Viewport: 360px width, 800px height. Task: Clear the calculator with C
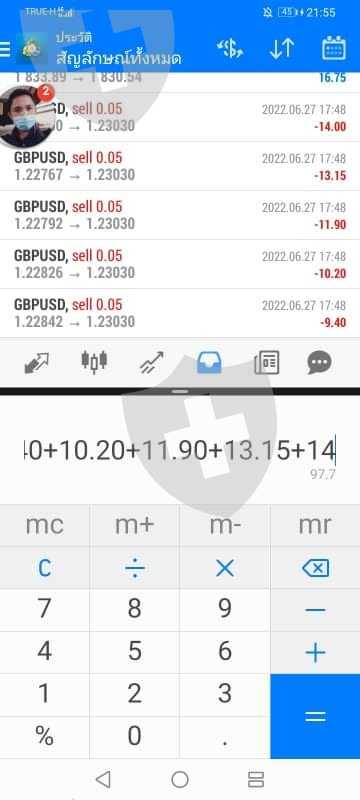pos(45,568)
